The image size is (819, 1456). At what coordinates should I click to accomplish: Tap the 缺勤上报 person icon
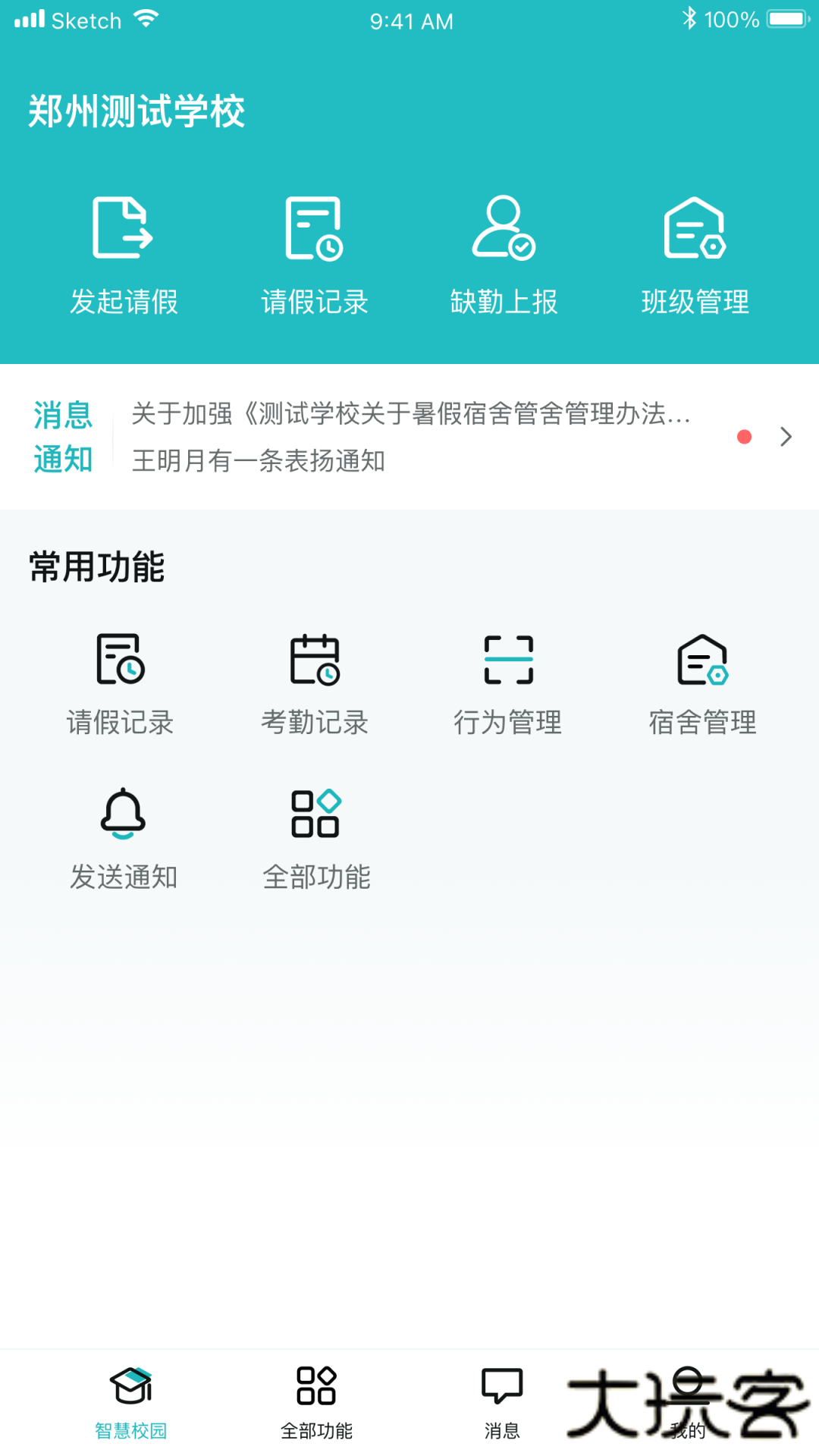pos(504,227)
